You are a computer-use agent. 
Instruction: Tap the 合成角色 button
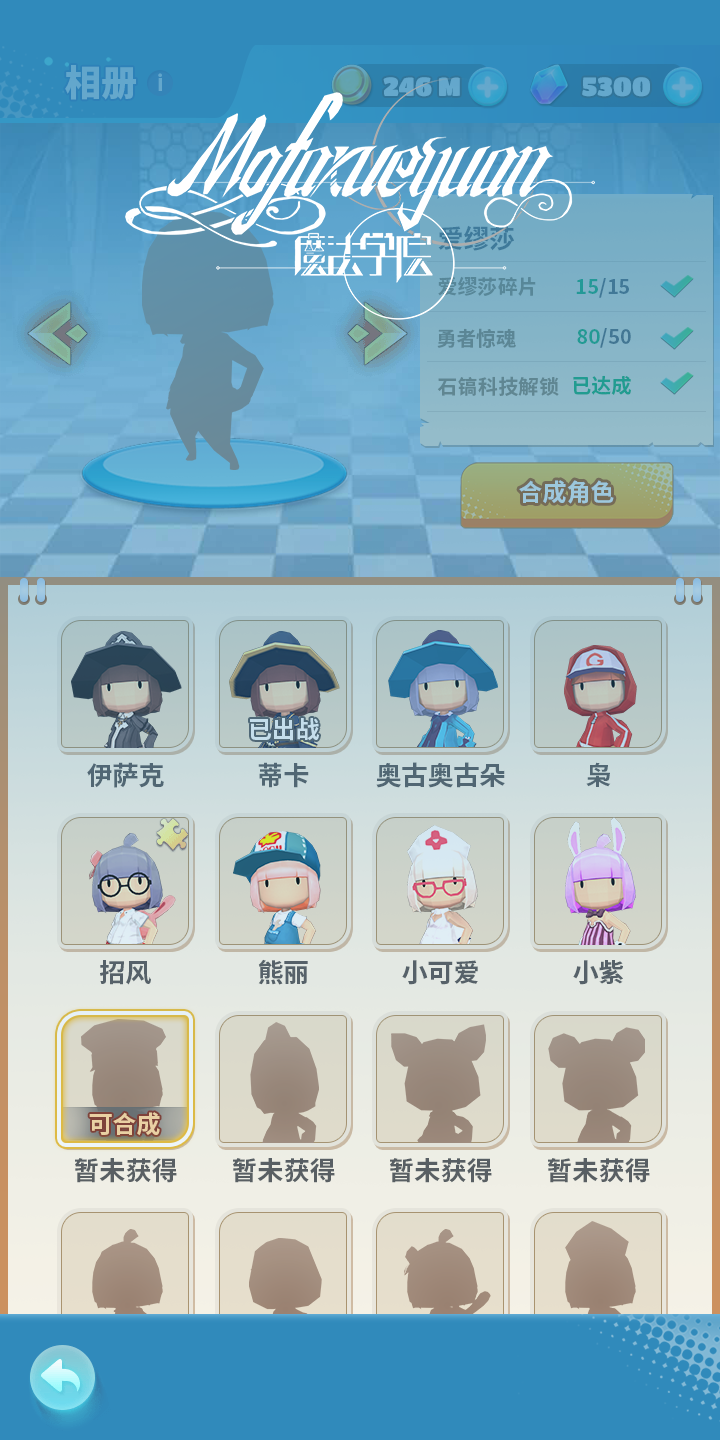566,492
